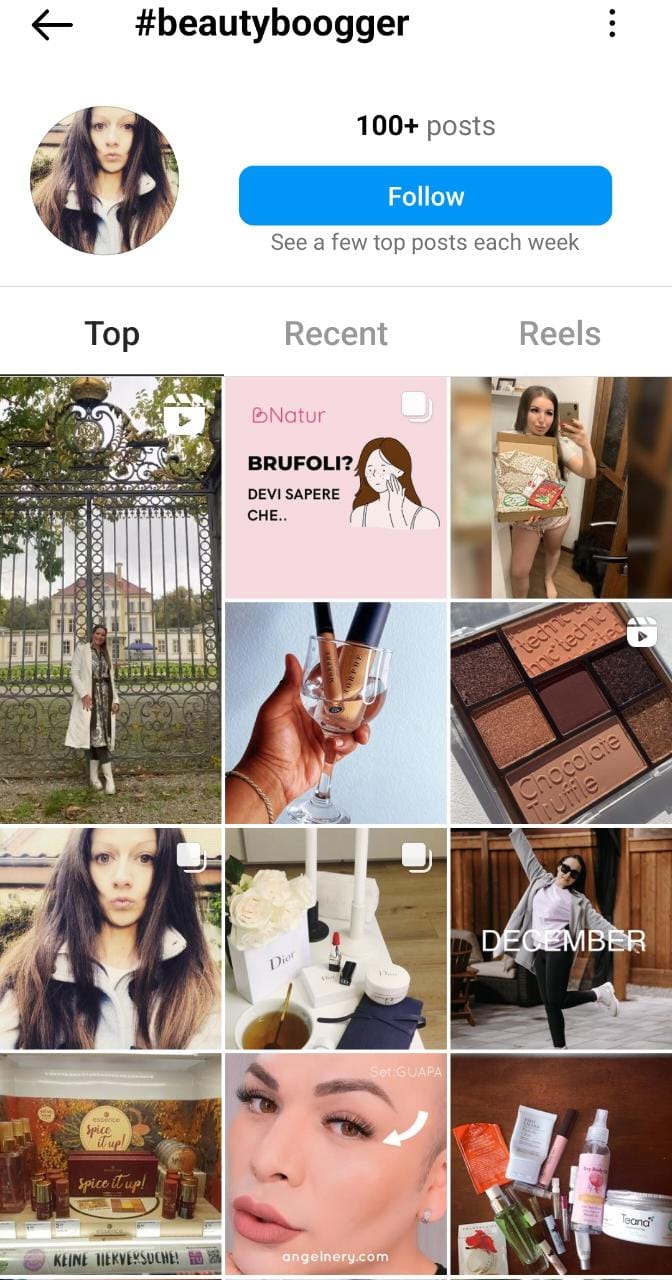The image size is (672, 1280).
Task: Go back using the arrow icon
Action: pos(52,25)
